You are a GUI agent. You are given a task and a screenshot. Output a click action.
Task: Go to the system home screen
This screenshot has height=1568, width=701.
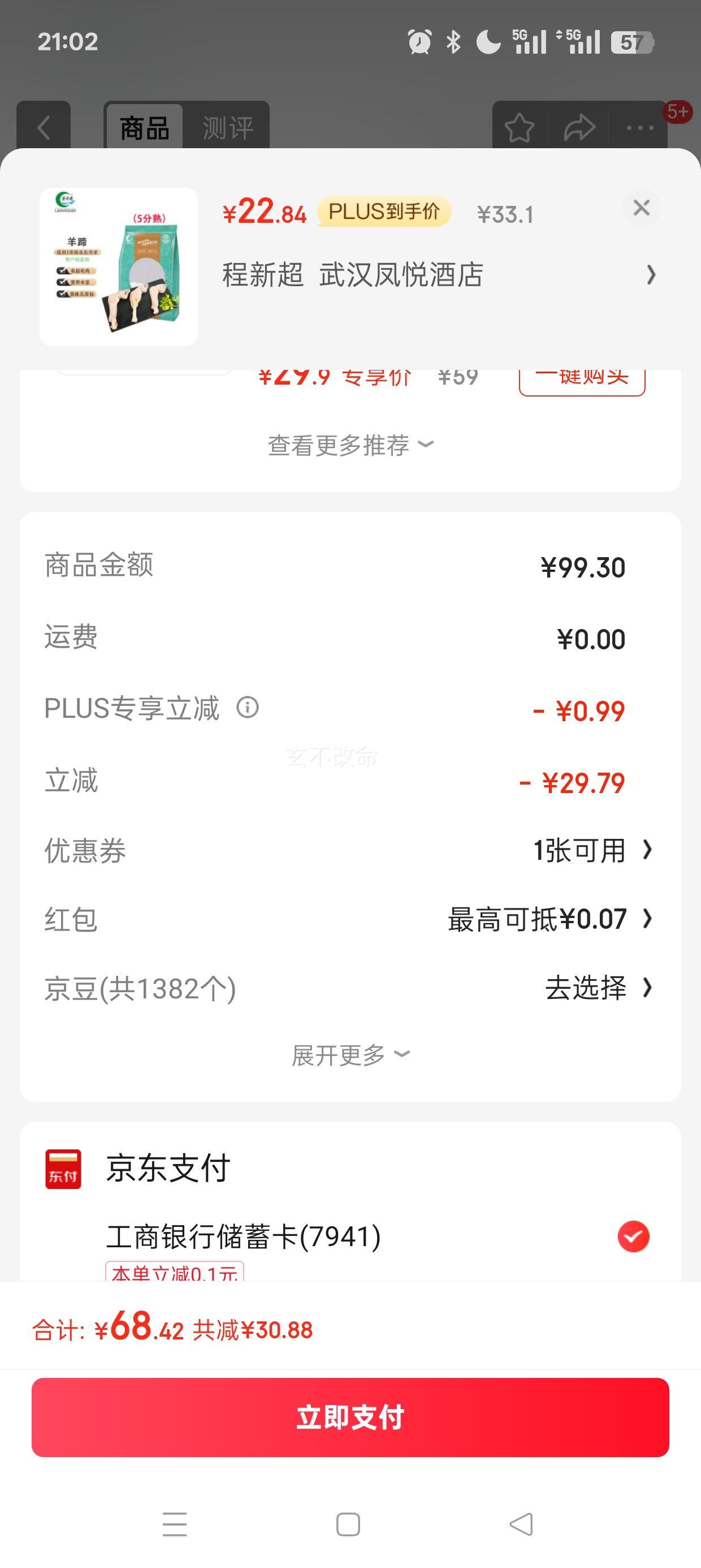pos(348,1524)
